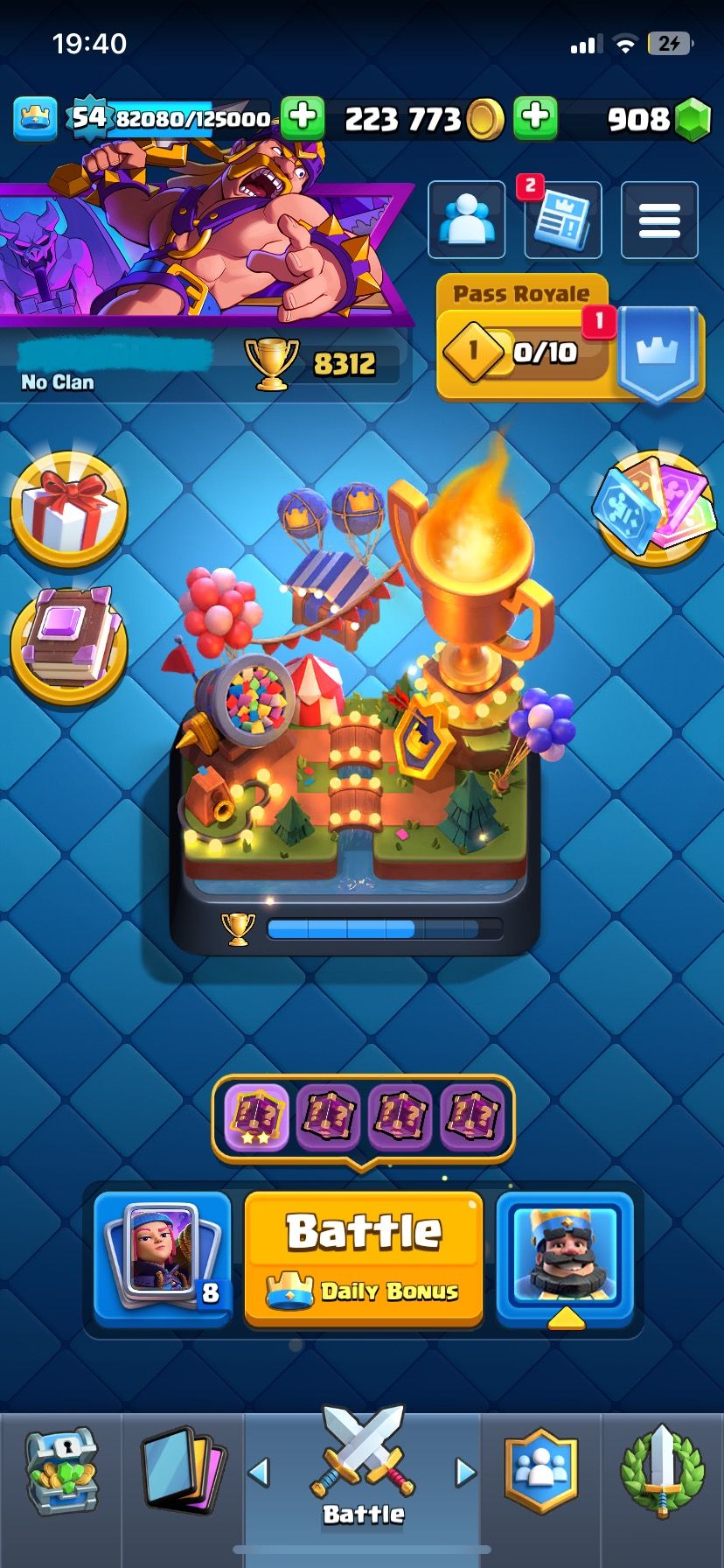Open the friends social icon
Viewport: 724px width, 1568px height.
coord(466,220)
